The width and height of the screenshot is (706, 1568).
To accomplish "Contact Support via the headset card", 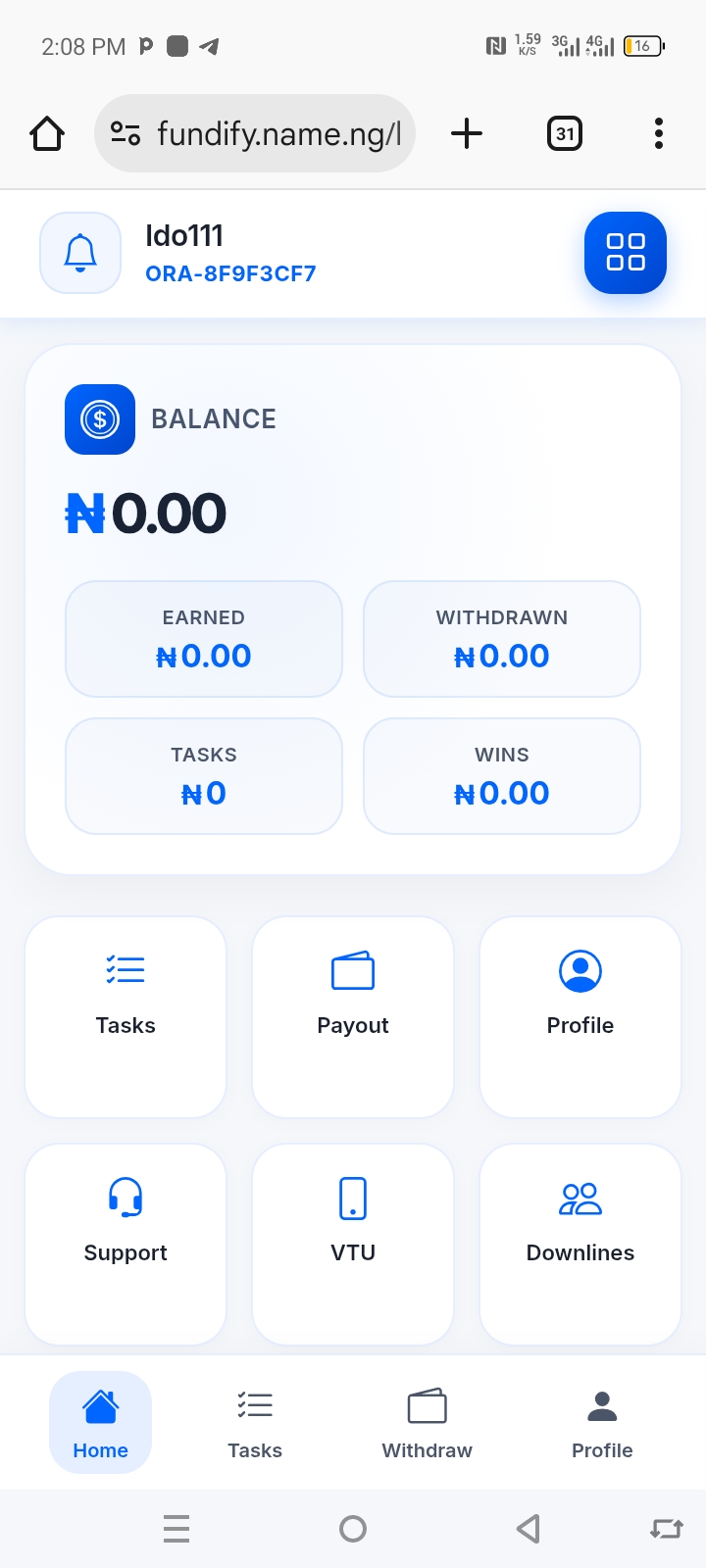I will [126, 1244].
